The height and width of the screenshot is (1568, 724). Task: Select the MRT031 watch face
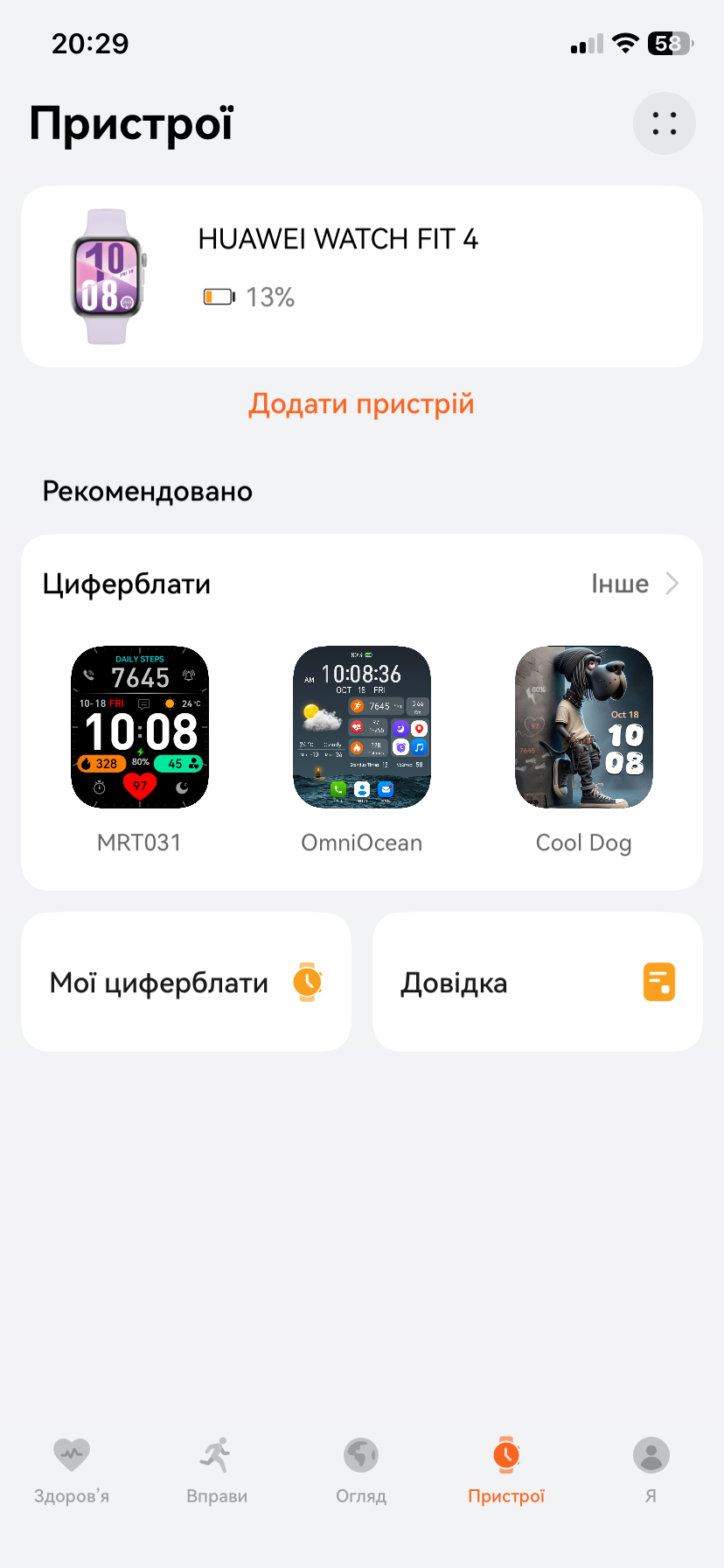point(140,727)
